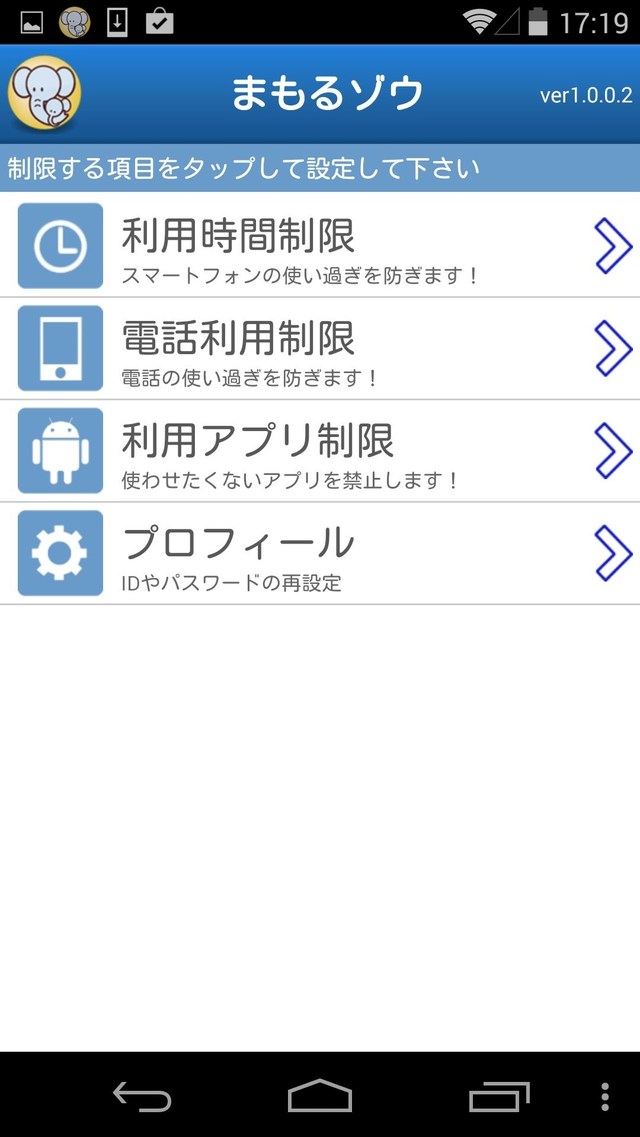Open 利用時間制限 usage time limit settings
Image resolution: width=640 pixels, height=1137 pixels.
[x=320, y=245]
